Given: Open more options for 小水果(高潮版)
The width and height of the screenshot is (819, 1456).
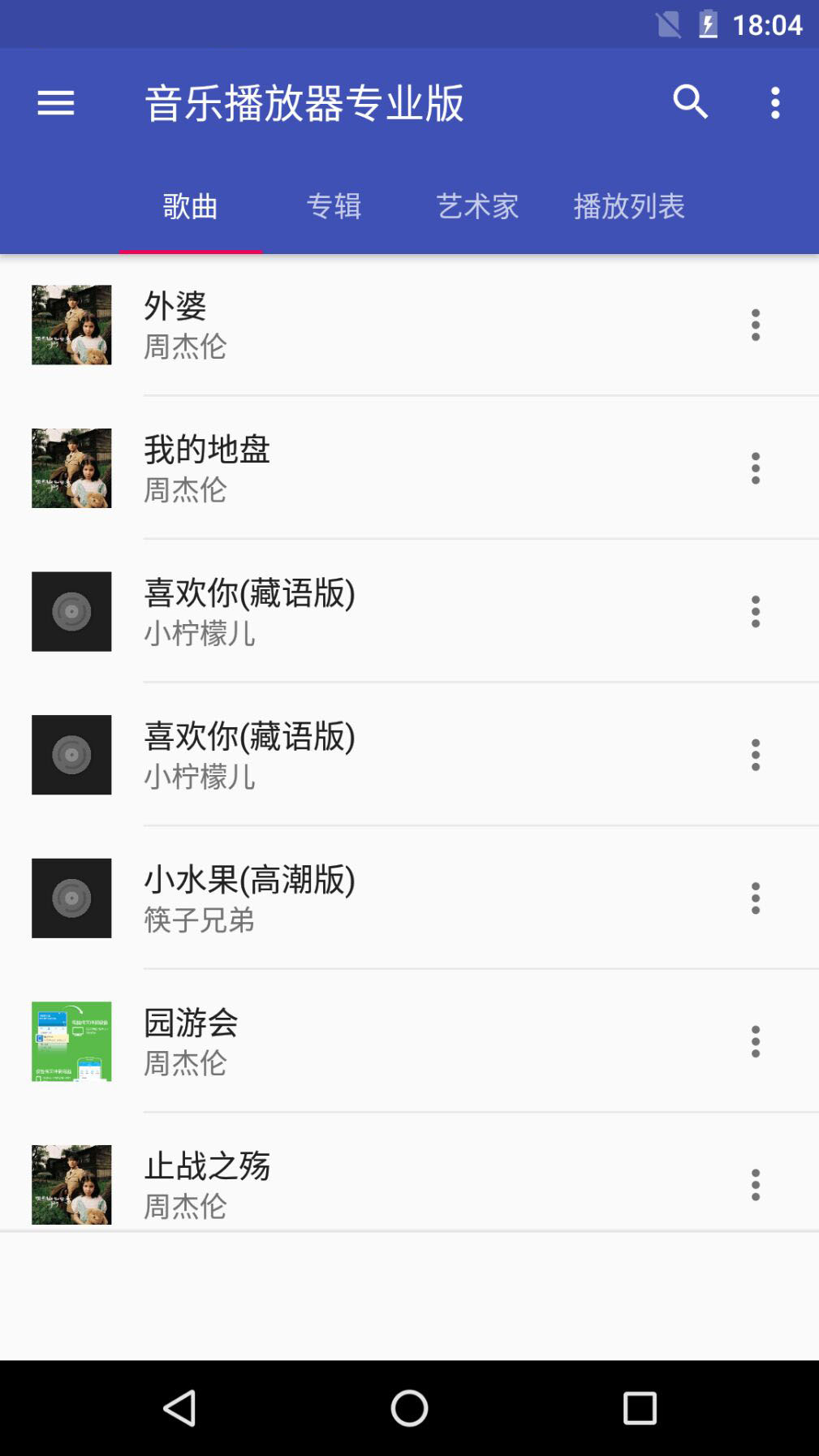Looking at the screenshot, I should pos(756,898).
